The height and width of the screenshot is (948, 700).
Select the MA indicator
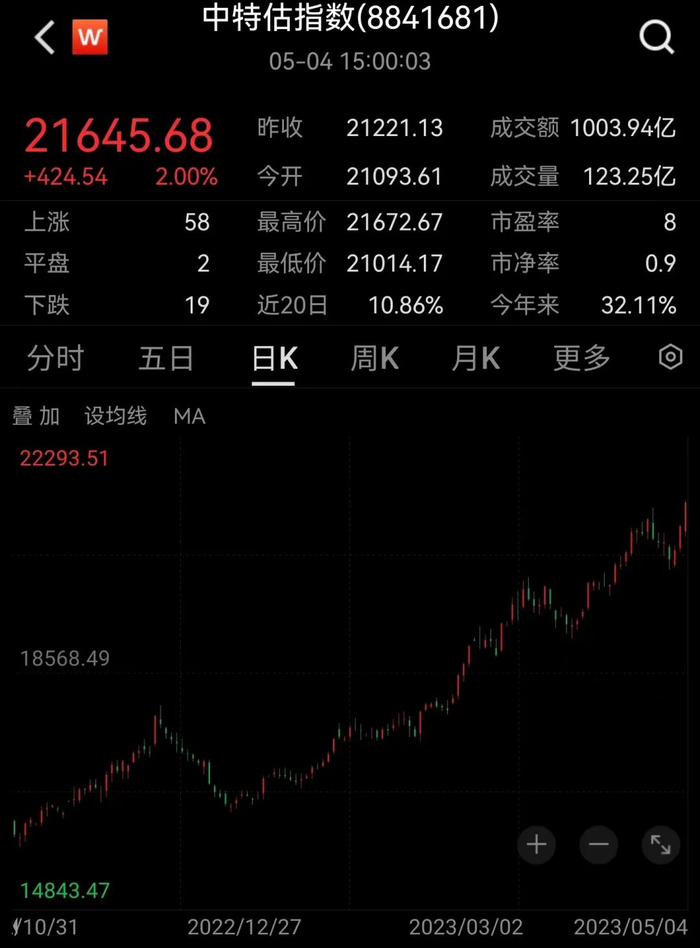[x=189, y=416]
